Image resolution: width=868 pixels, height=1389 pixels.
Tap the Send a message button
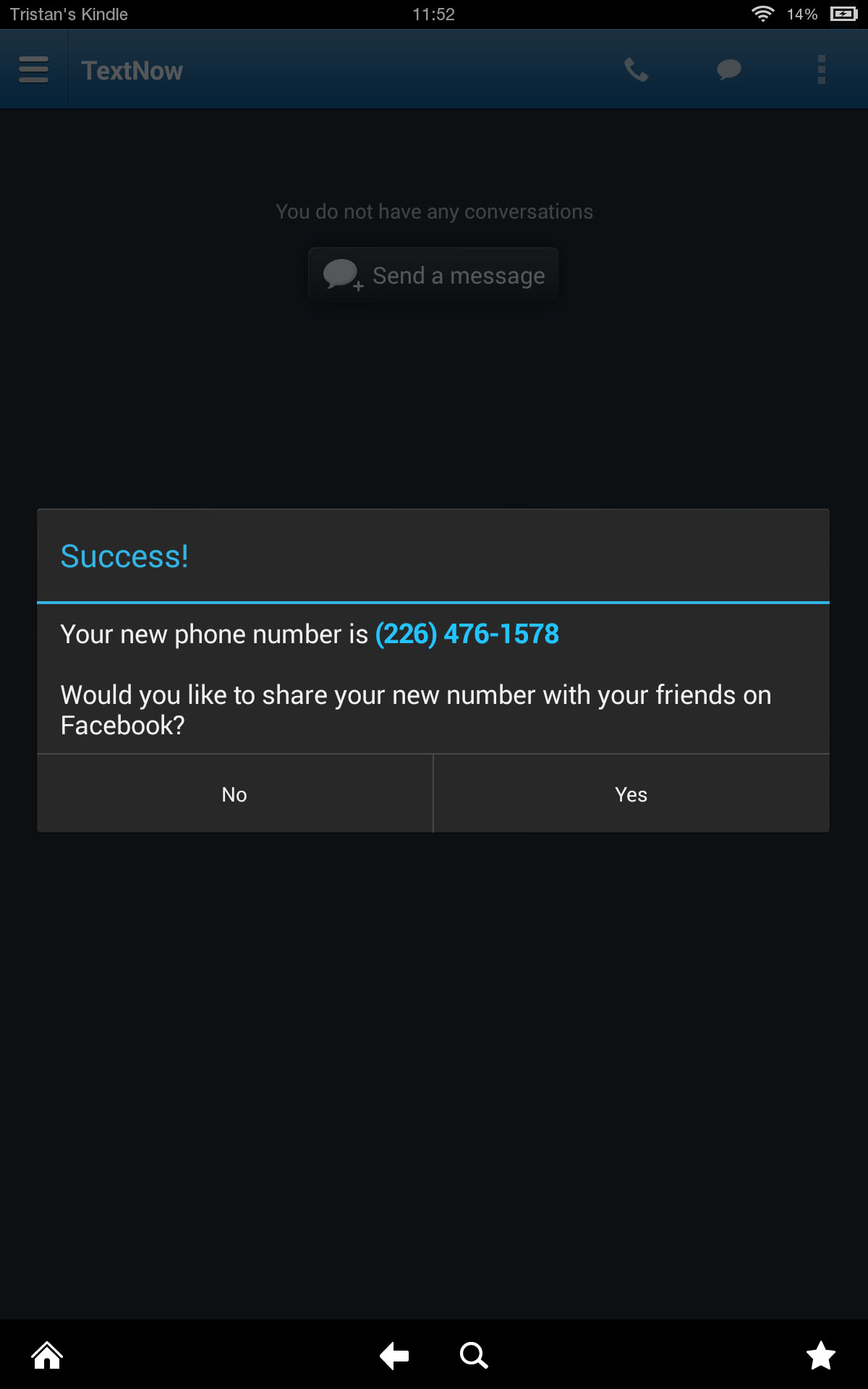click(x=434, y=276)
